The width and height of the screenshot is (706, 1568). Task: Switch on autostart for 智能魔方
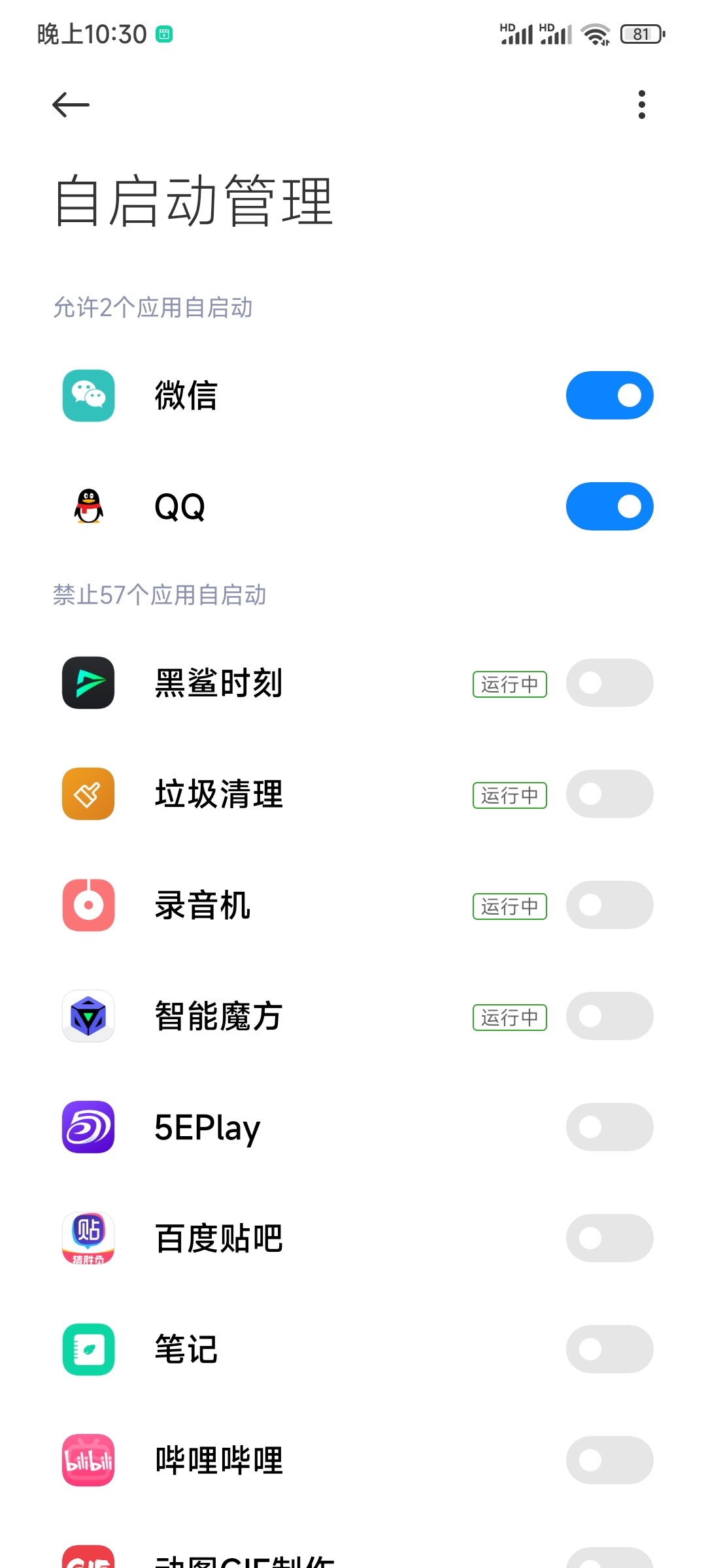click(609, 1016)
